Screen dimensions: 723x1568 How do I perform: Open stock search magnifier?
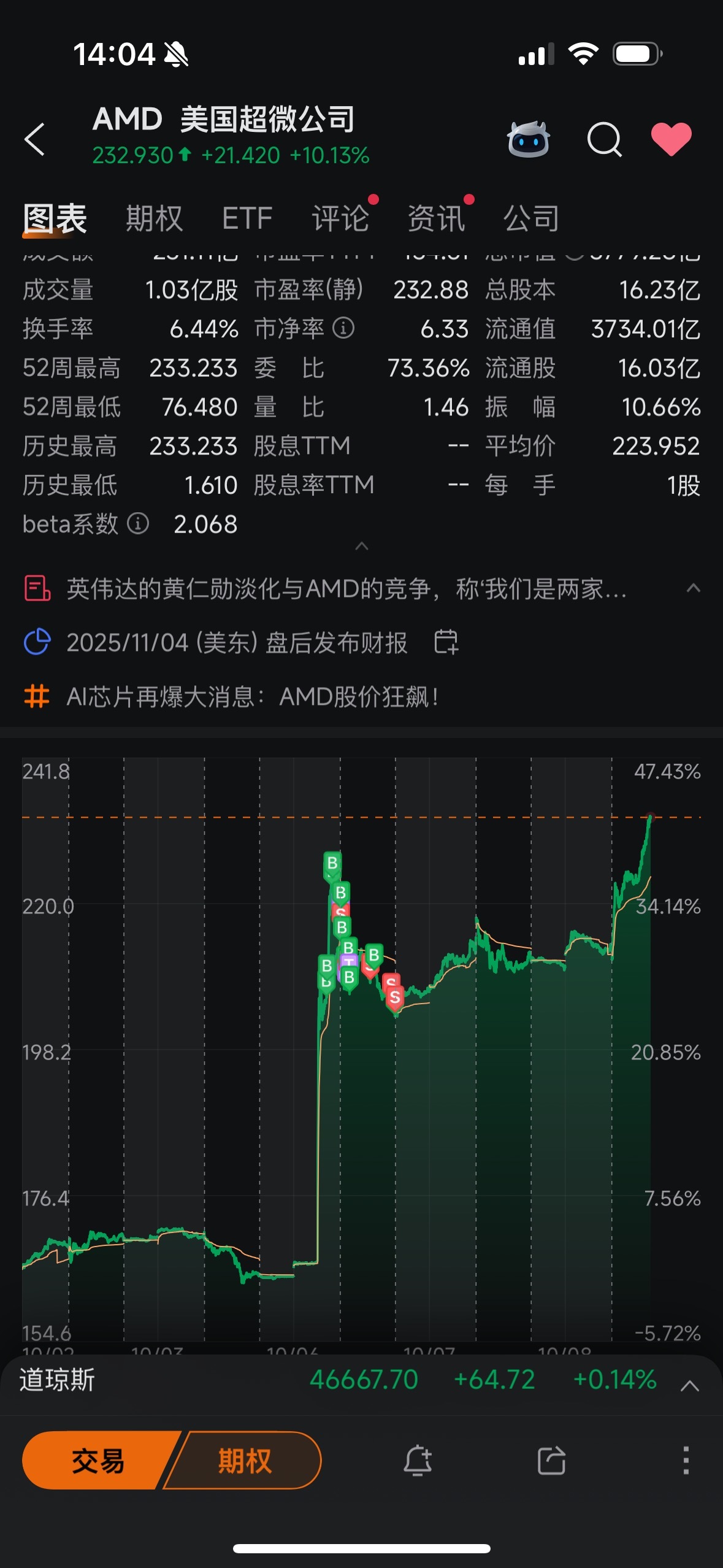(604, 139)
